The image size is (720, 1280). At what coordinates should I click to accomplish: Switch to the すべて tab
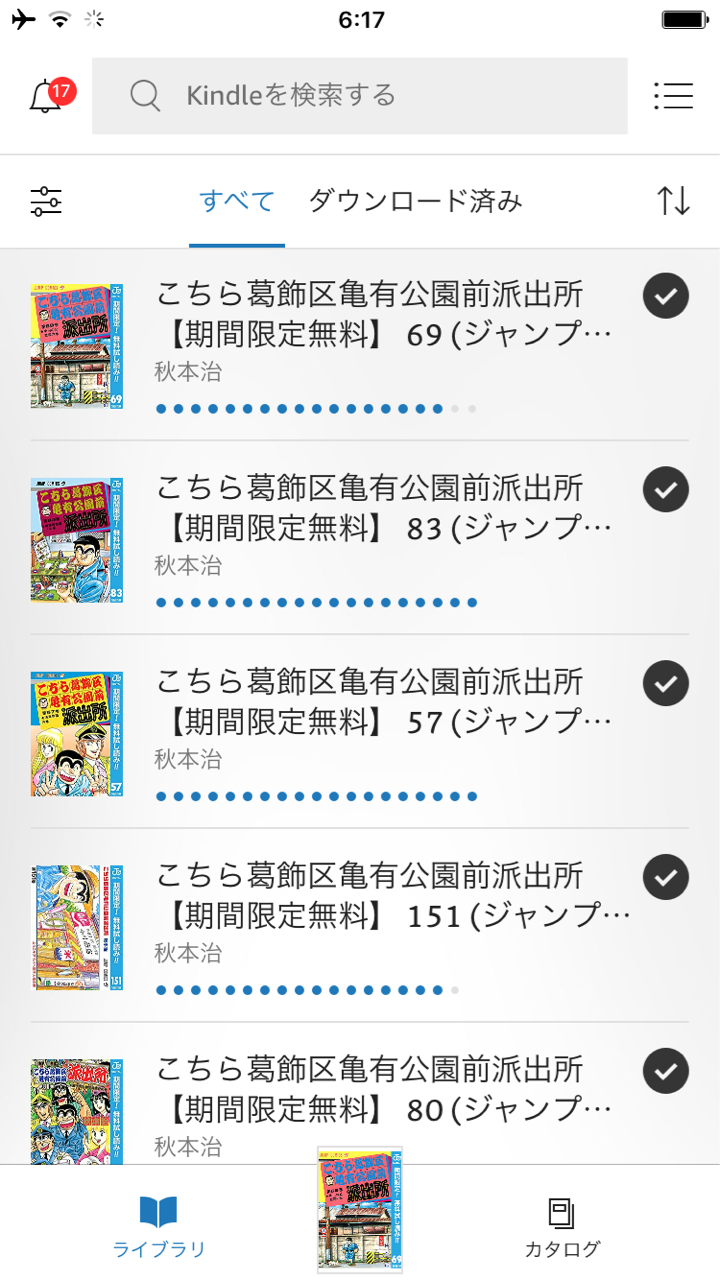(237, 201)
